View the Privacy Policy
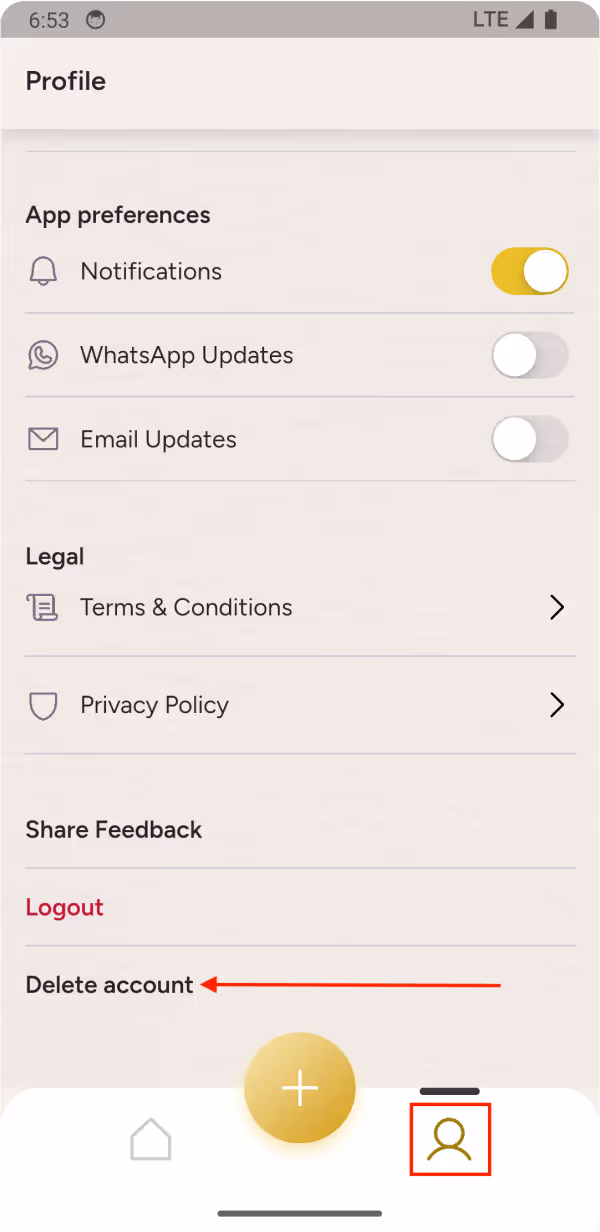The width and height of the screenshot is (600, 1232). (300, 706)
